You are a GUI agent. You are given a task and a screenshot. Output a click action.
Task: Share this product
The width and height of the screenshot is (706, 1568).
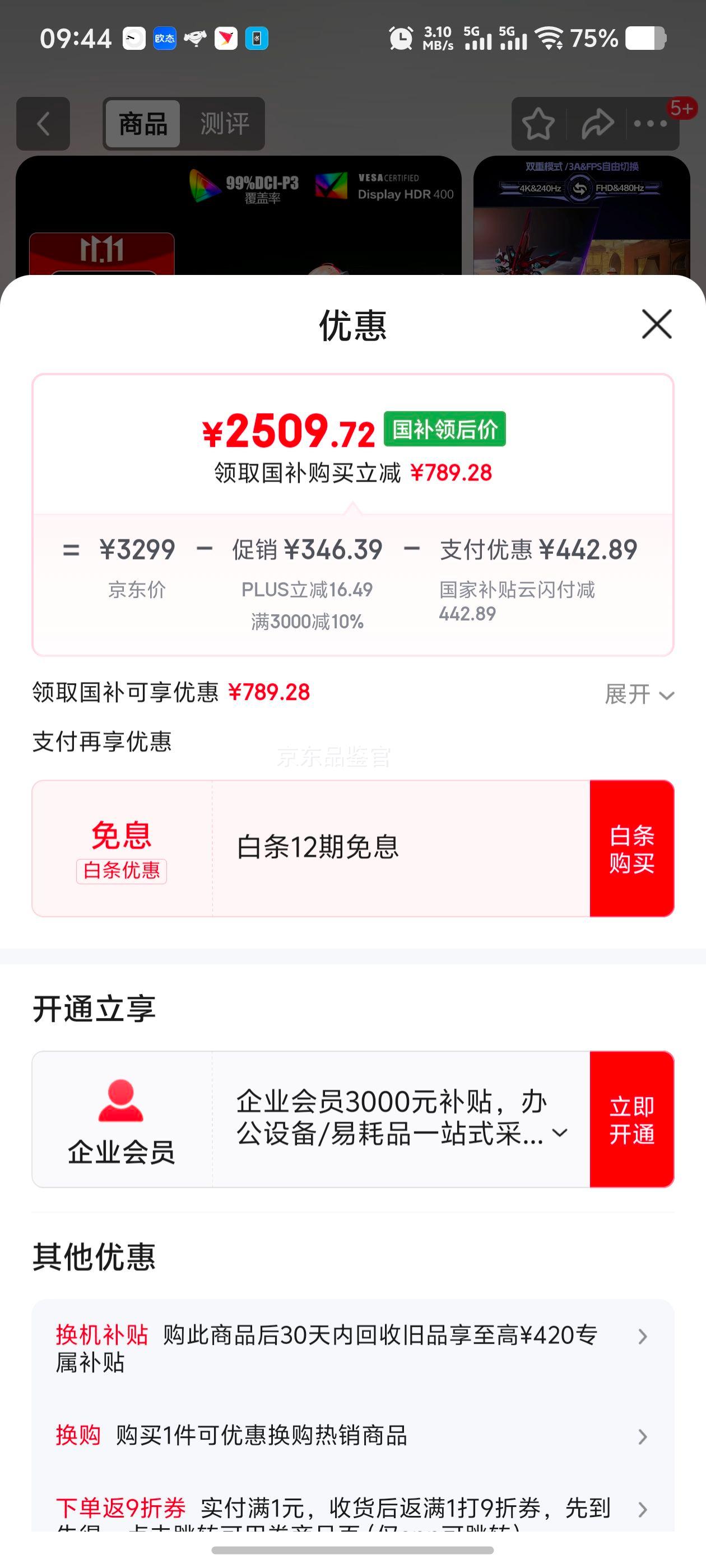click(597, 124)
